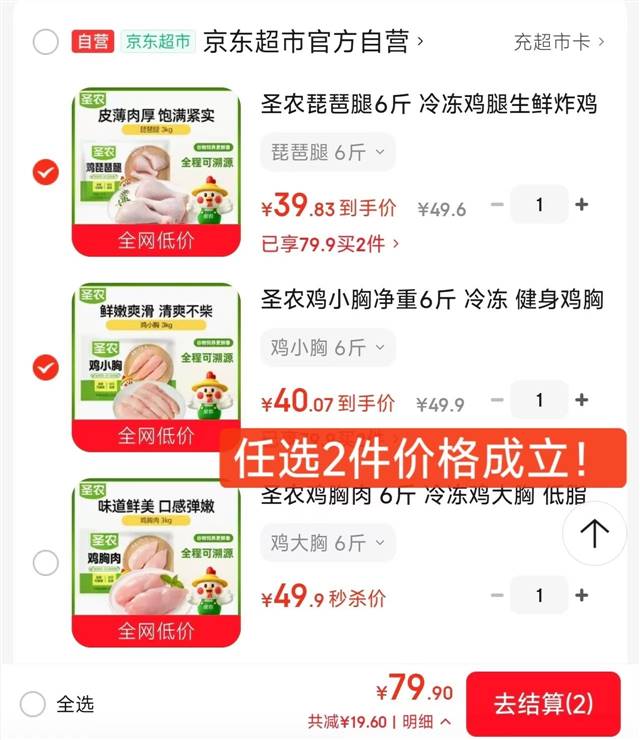The image size is (640, 740).
Task: Uncheck the 圣农鸡小胸 item
Action: (46, 367)
